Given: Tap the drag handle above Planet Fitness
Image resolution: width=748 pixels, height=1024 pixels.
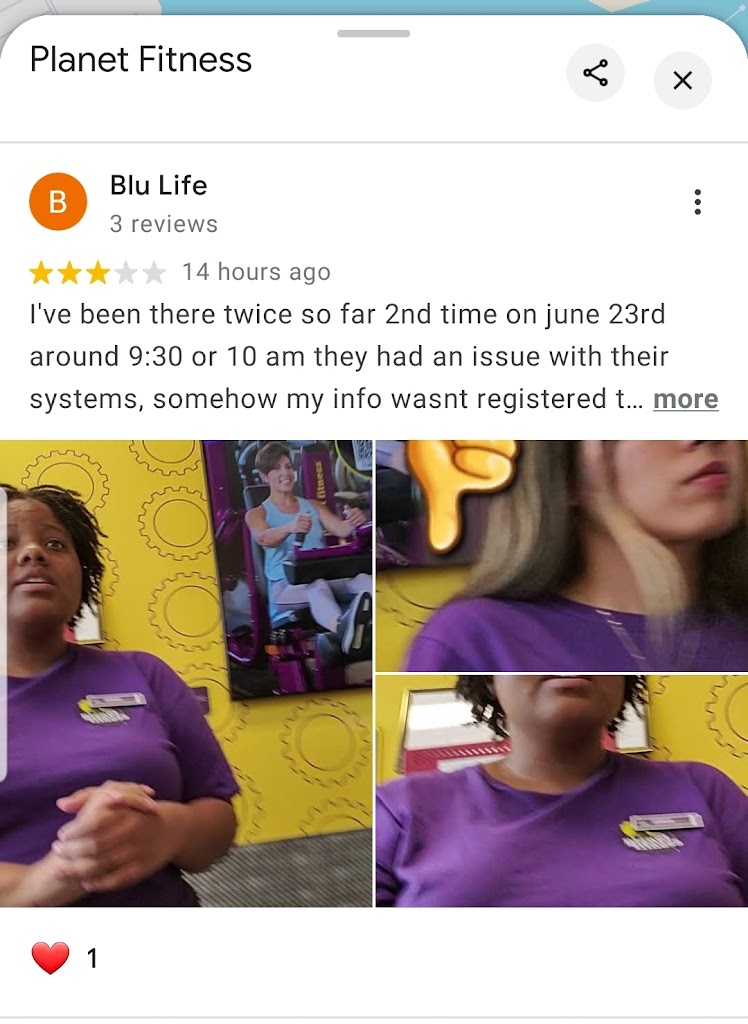Looking at the screenshot, I should click(373, 34).
